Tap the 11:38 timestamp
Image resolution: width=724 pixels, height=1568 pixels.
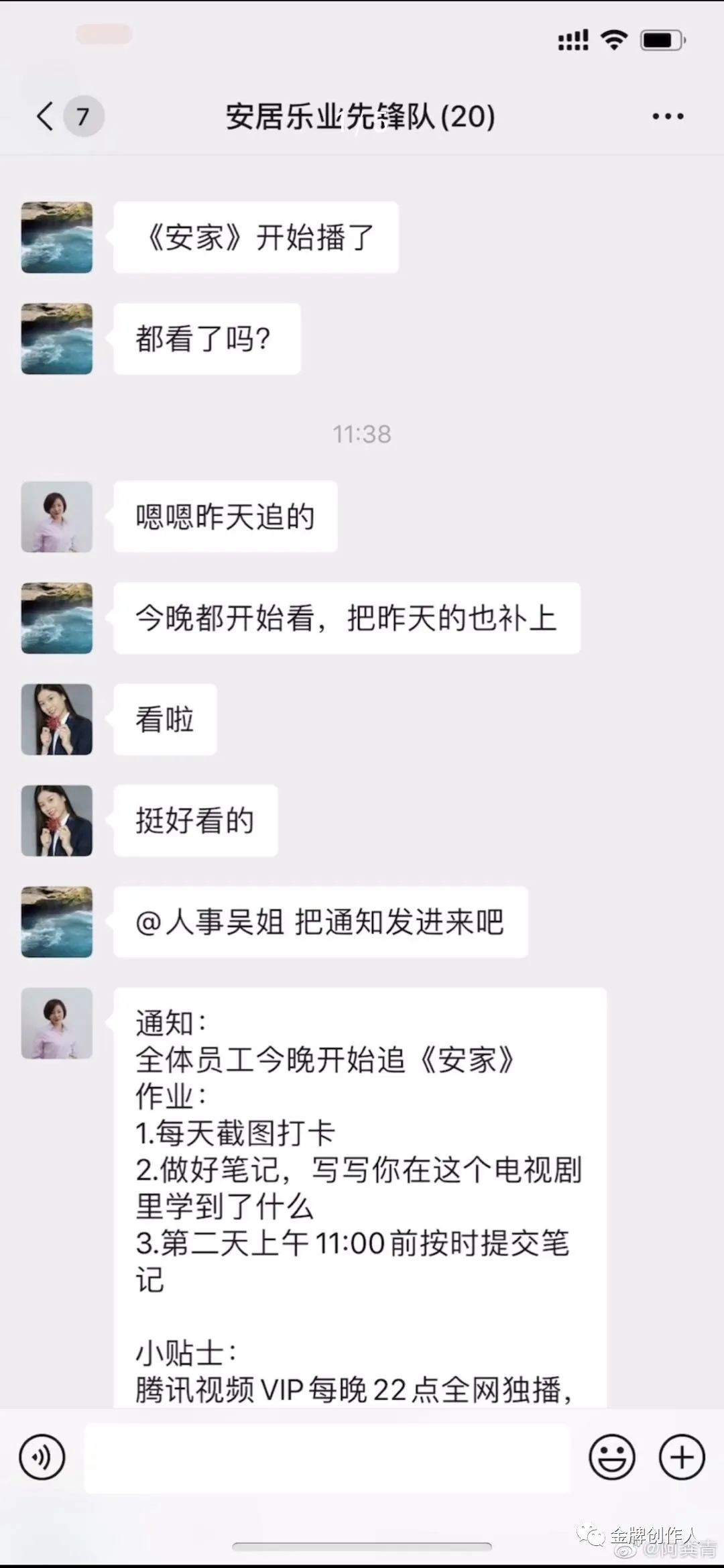point(362,434)
